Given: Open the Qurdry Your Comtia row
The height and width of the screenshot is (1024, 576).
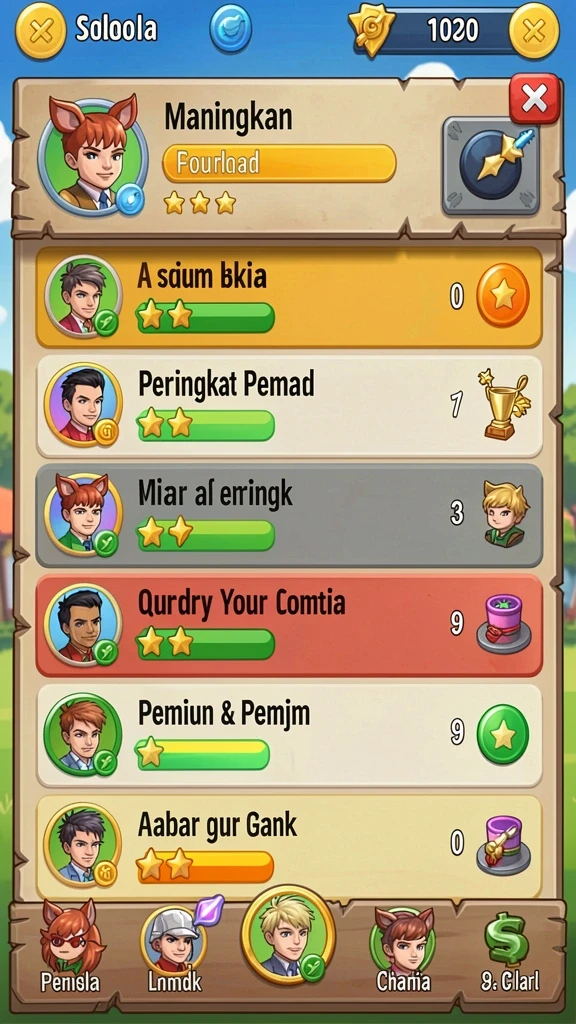Looking at the screenshot, I should (289, 625).
